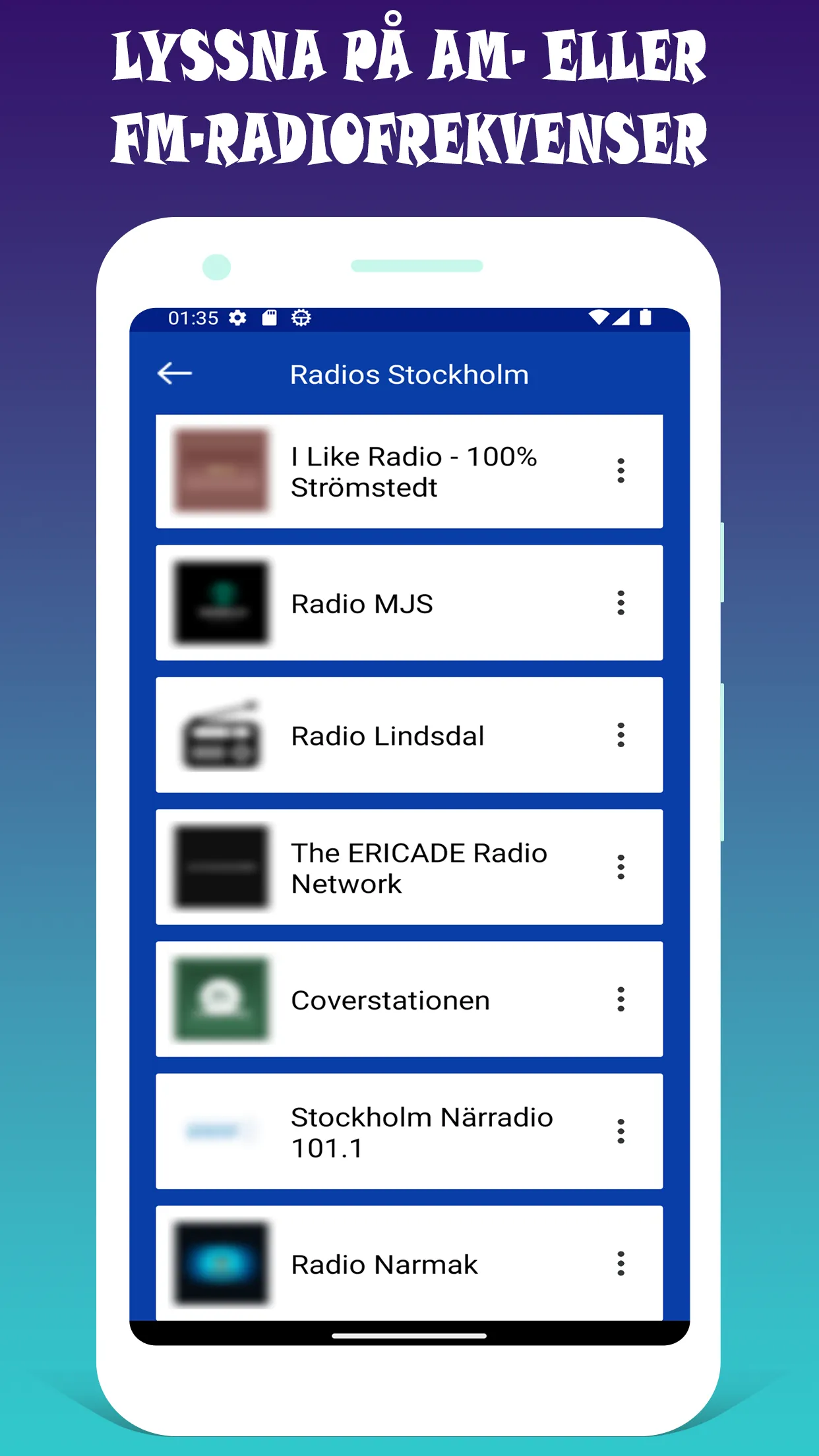Image resolution: width=819 pixels, height=1456 pixels.
Task: Open options for Stockholm Närradio 101.1
Action: coord(620,1132)
